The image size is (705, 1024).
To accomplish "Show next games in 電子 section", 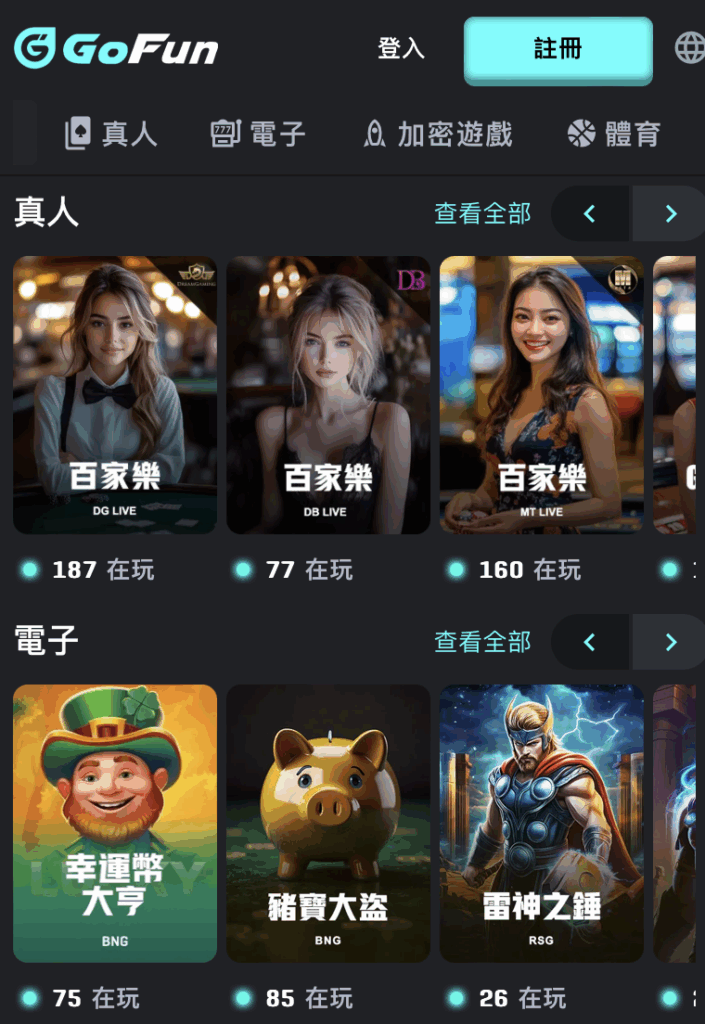I will (x=670, y=642).
